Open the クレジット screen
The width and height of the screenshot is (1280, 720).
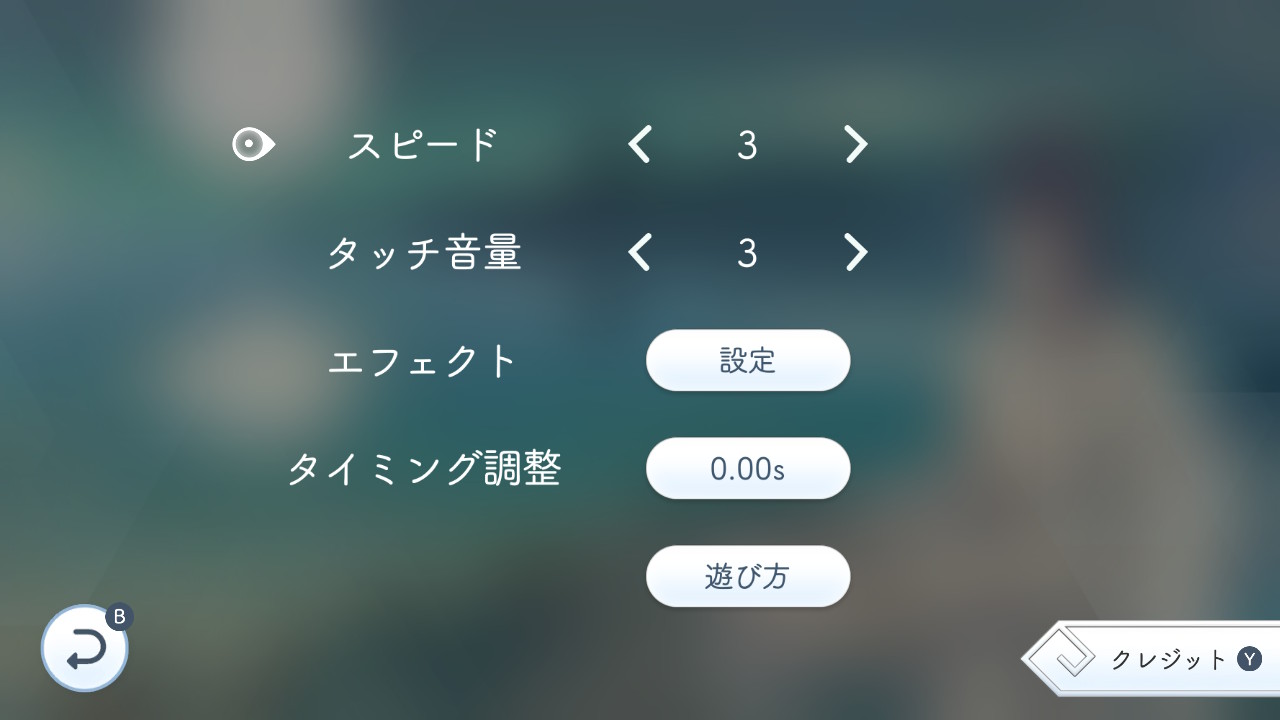(1151, 659)
